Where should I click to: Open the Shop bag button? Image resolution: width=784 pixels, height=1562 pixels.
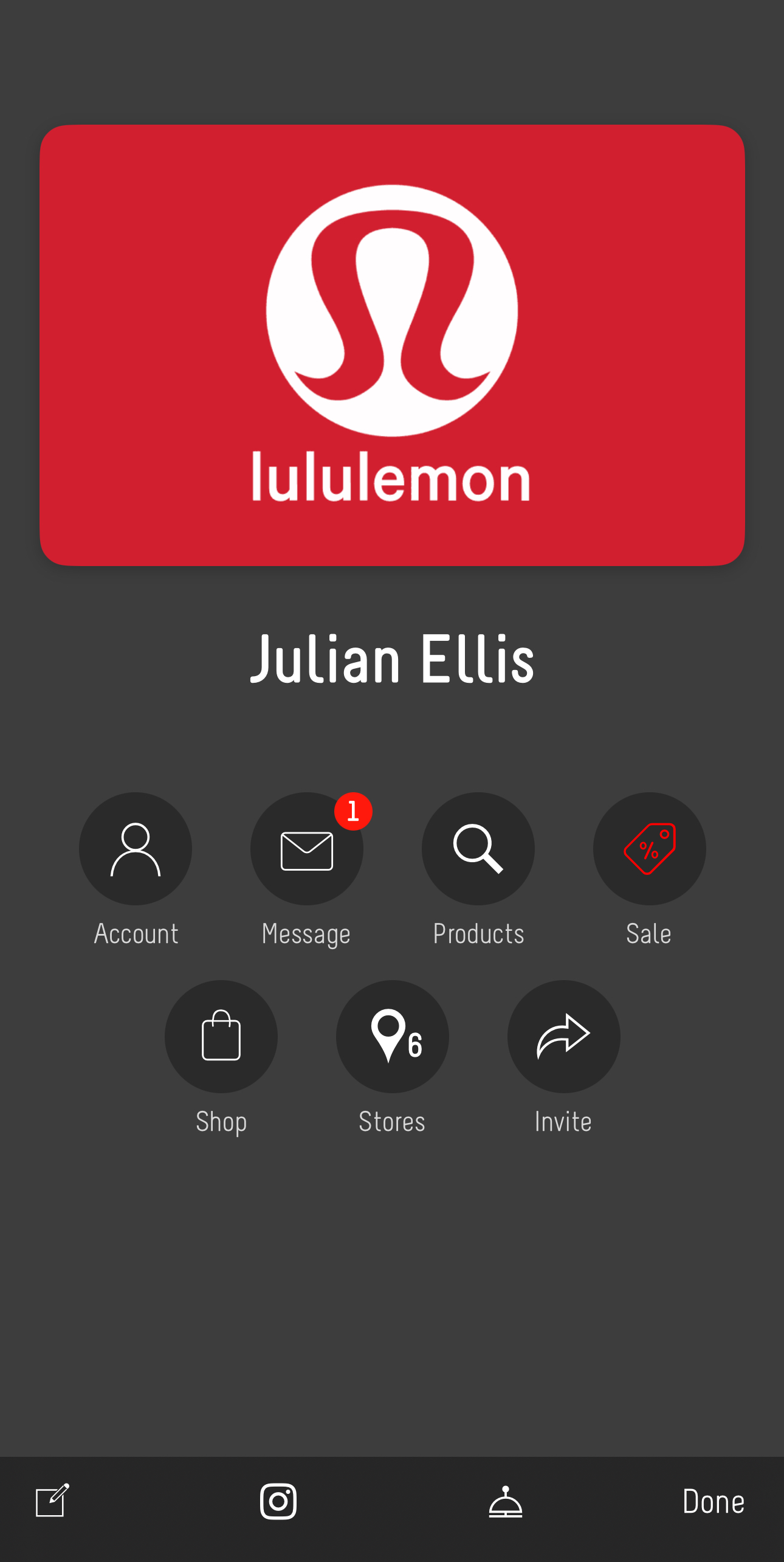221,1037
